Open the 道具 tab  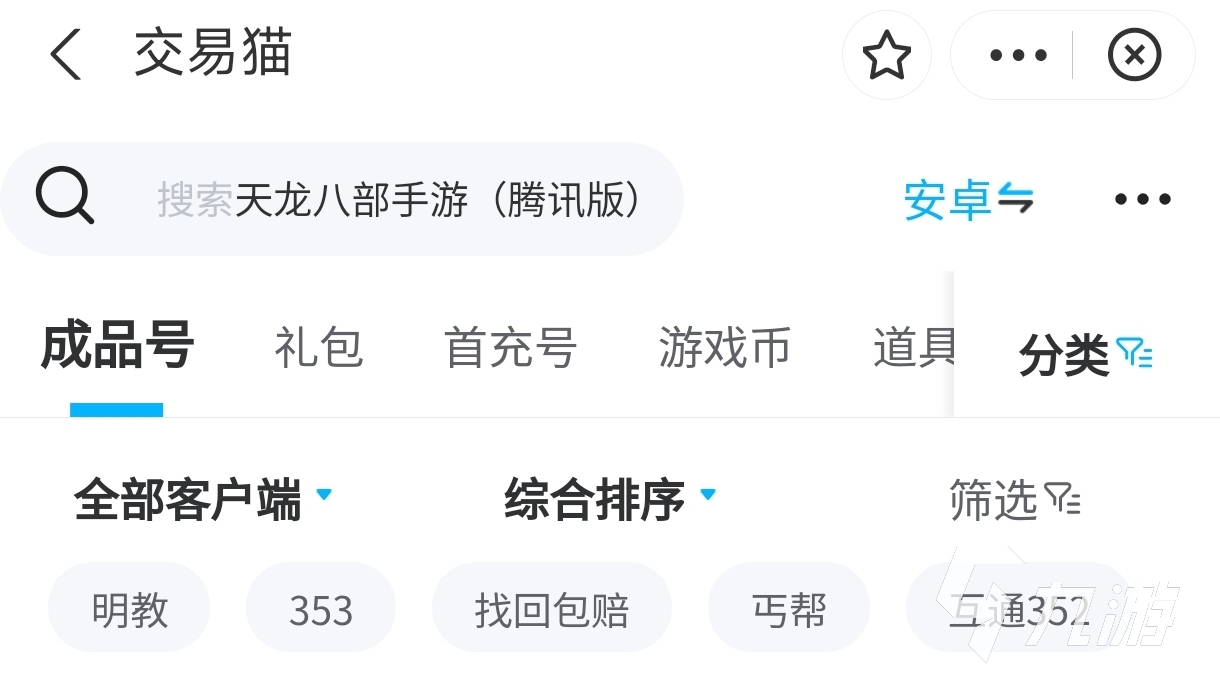click(912, 348)
